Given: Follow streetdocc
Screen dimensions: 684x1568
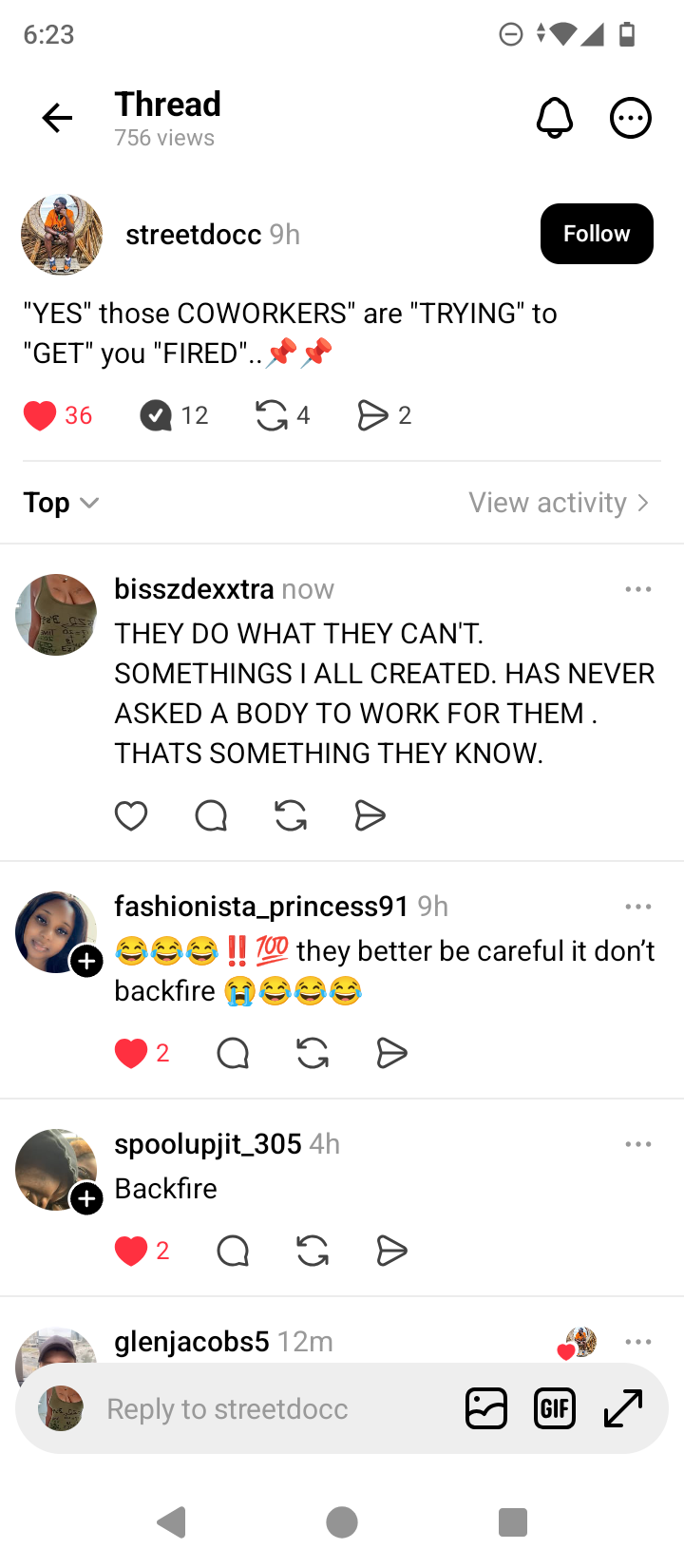Looking at the screenshot, I should click(596, 234).
